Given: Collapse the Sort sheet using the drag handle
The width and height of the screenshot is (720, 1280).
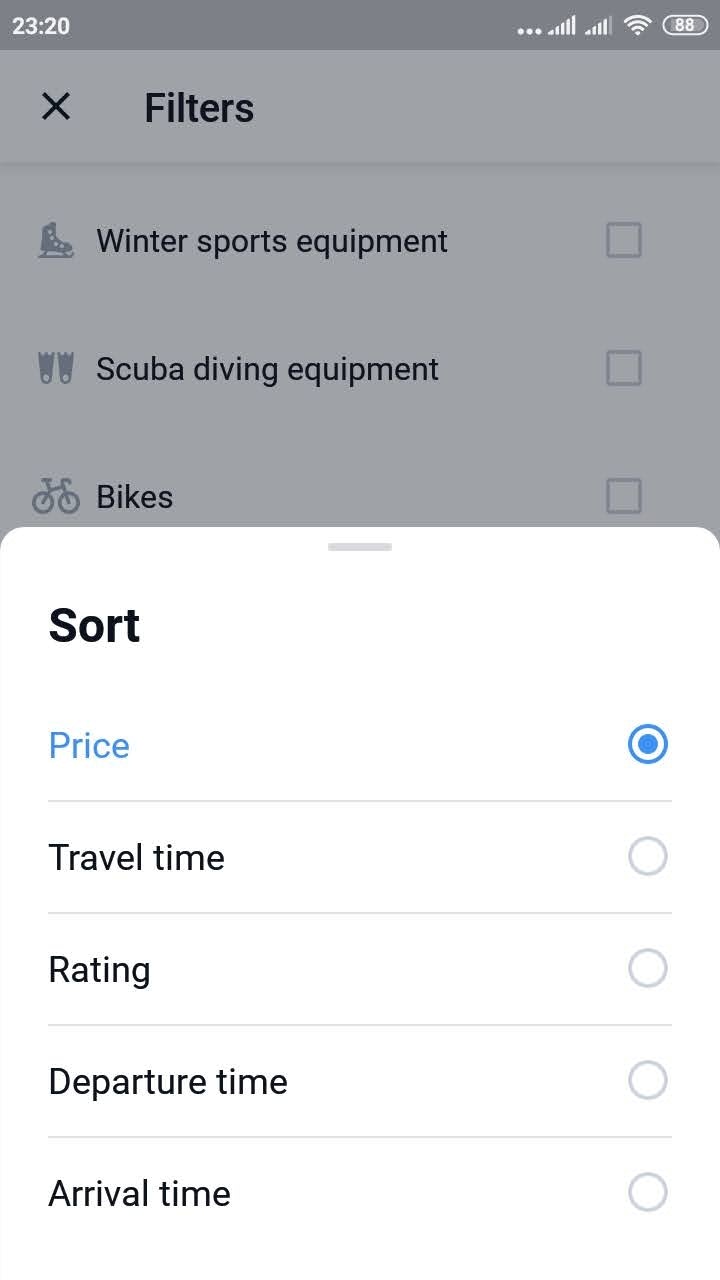Looking at the screenshot, I should [359, 546].
